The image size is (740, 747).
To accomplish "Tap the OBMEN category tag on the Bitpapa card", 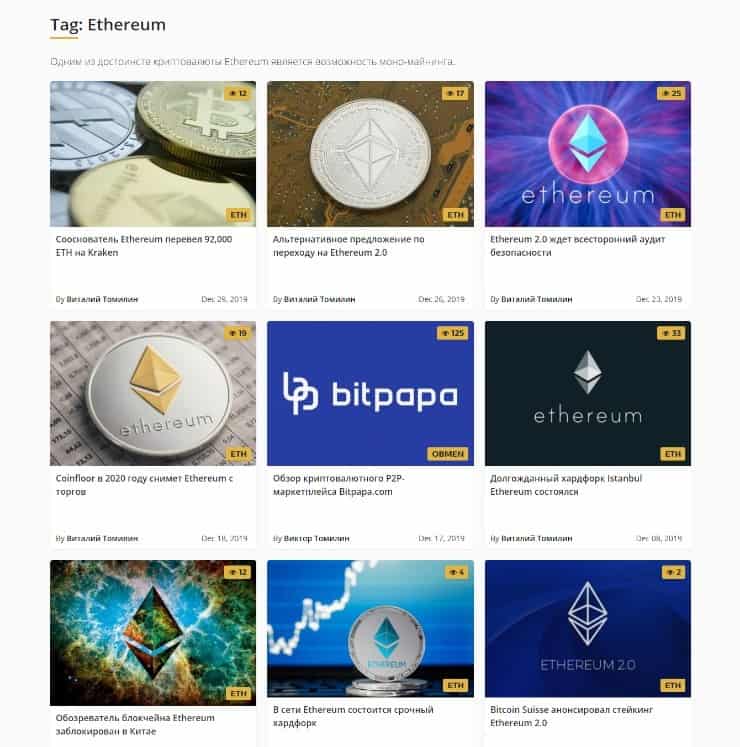I will click(x=447, y=453).
